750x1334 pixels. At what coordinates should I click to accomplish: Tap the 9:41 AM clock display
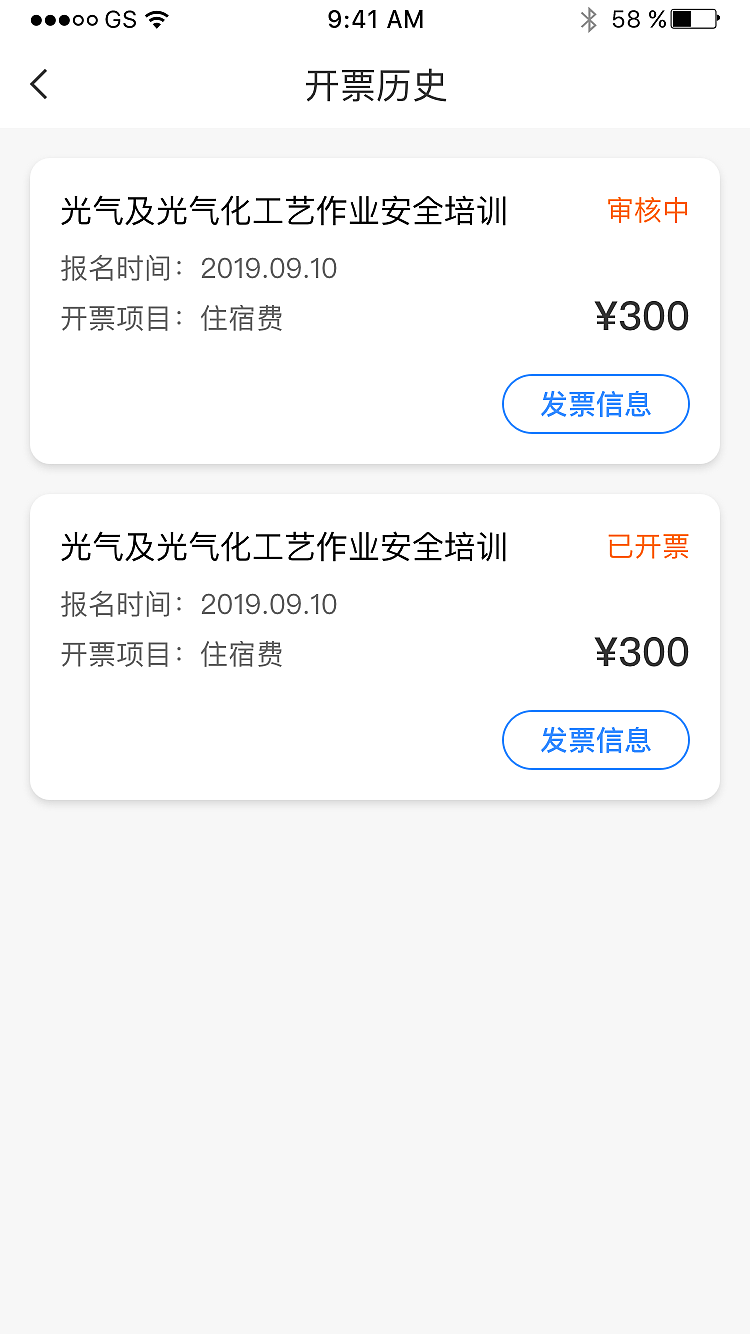tap(375, 18)
